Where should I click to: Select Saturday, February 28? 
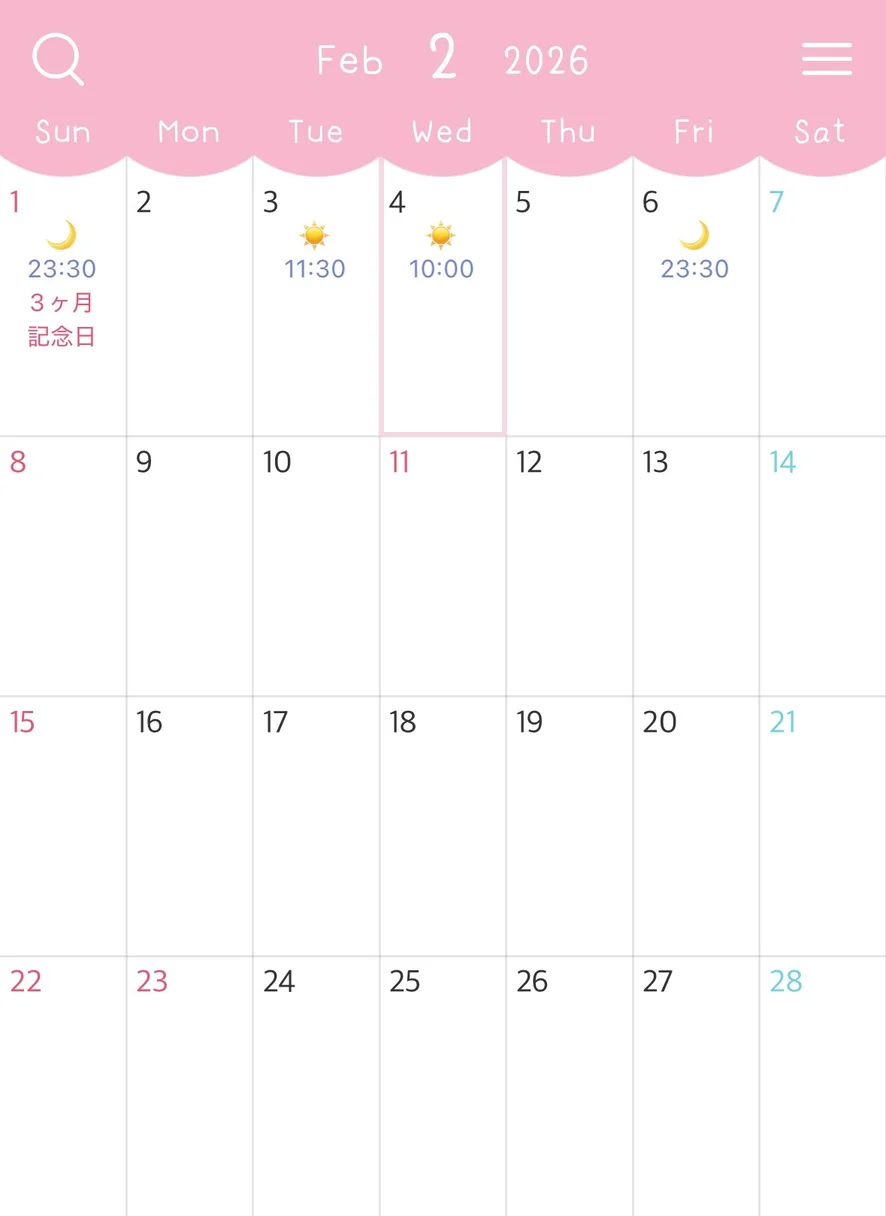pos(822,1085)
